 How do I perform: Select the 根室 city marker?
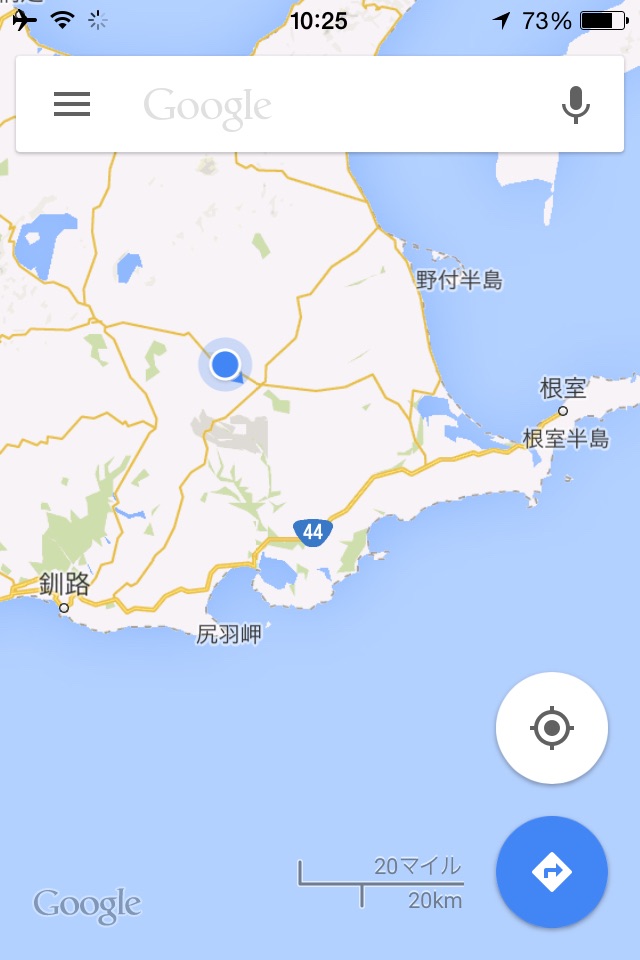coord(563,410)
